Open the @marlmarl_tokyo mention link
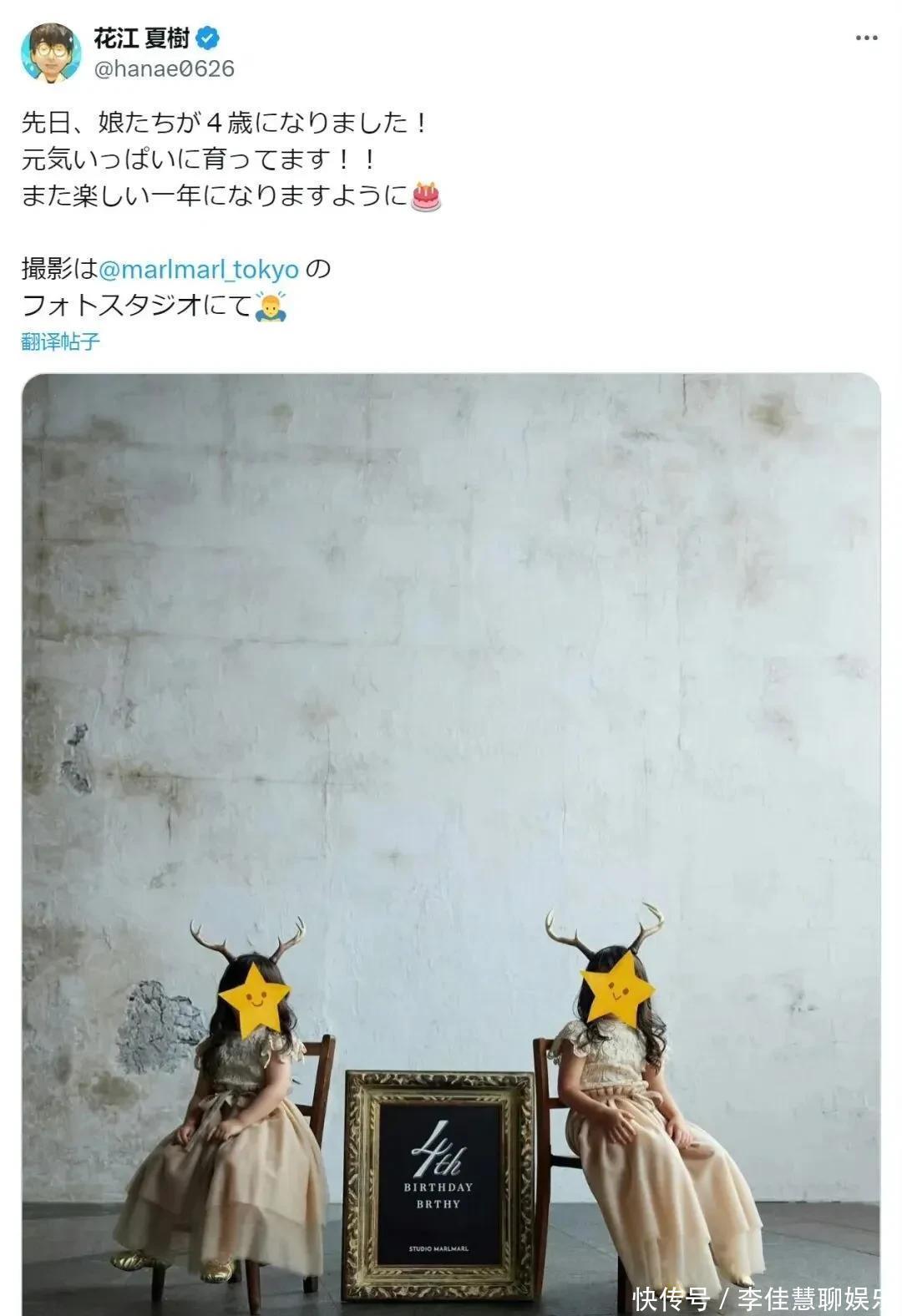The width and height of the screenshot is (902, 1316). (199, 270)
